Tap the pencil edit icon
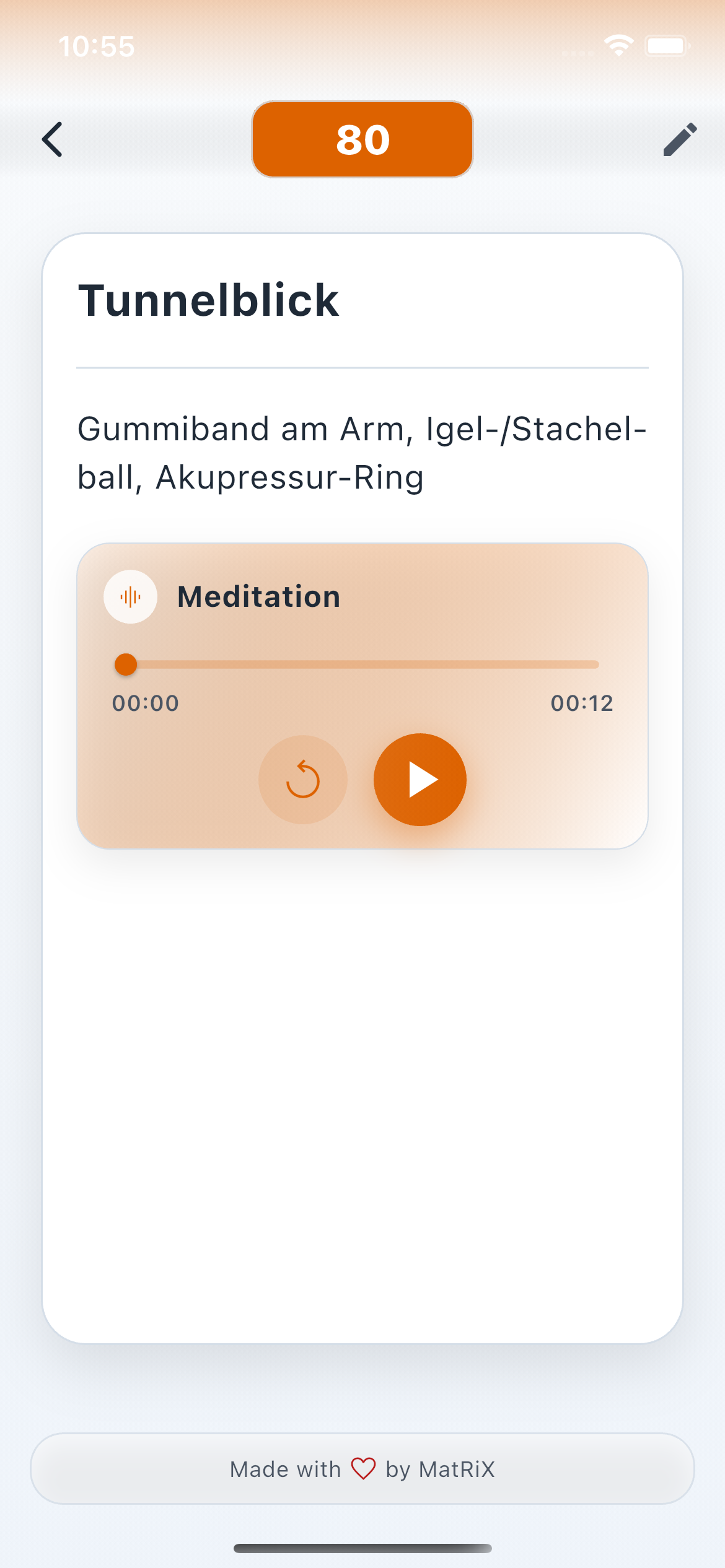725x1568 pixels. pos(679,140)
